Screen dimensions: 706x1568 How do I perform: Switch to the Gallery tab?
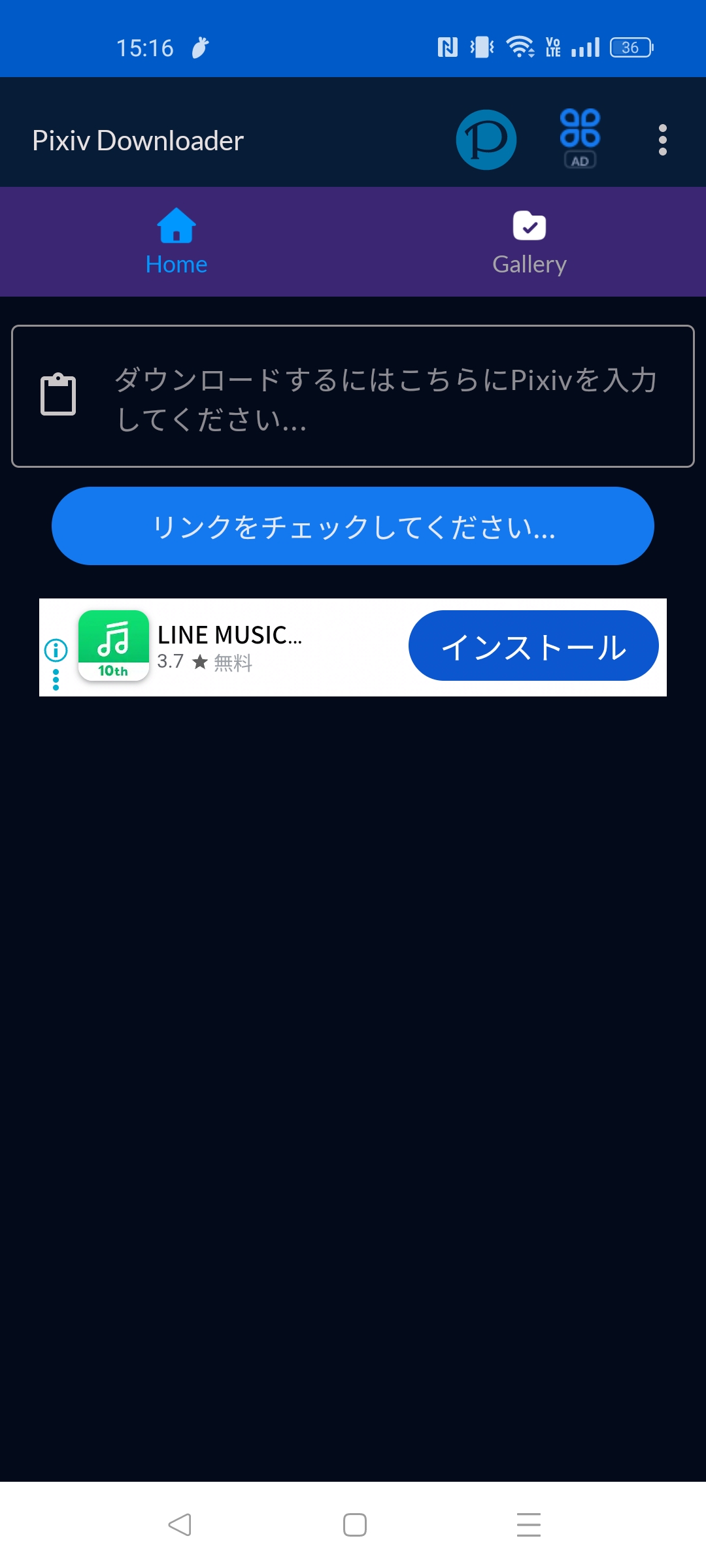(x=529, y=242)
